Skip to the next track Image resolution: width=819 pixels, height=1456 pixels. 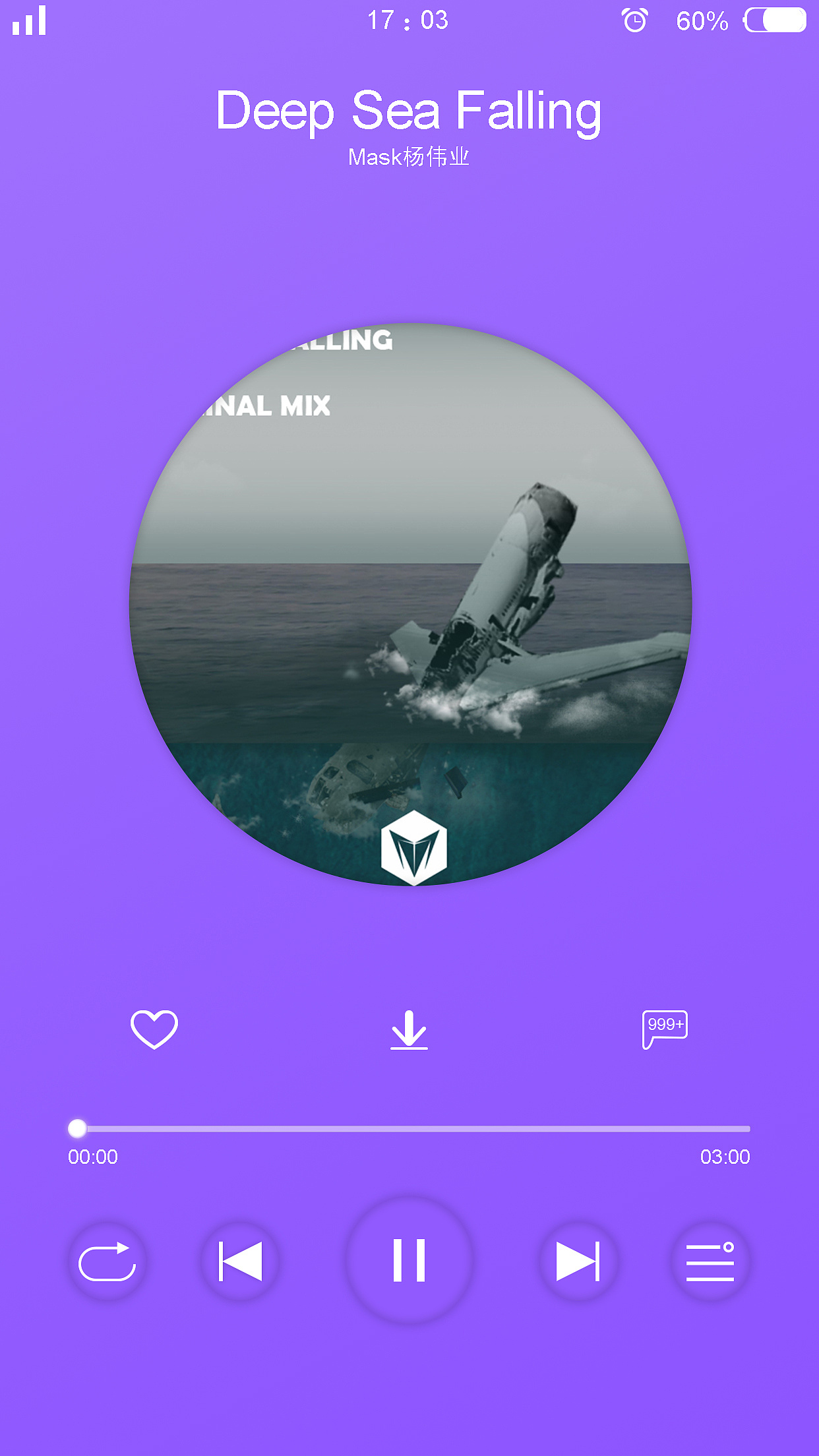click(x=578, y=1261)
